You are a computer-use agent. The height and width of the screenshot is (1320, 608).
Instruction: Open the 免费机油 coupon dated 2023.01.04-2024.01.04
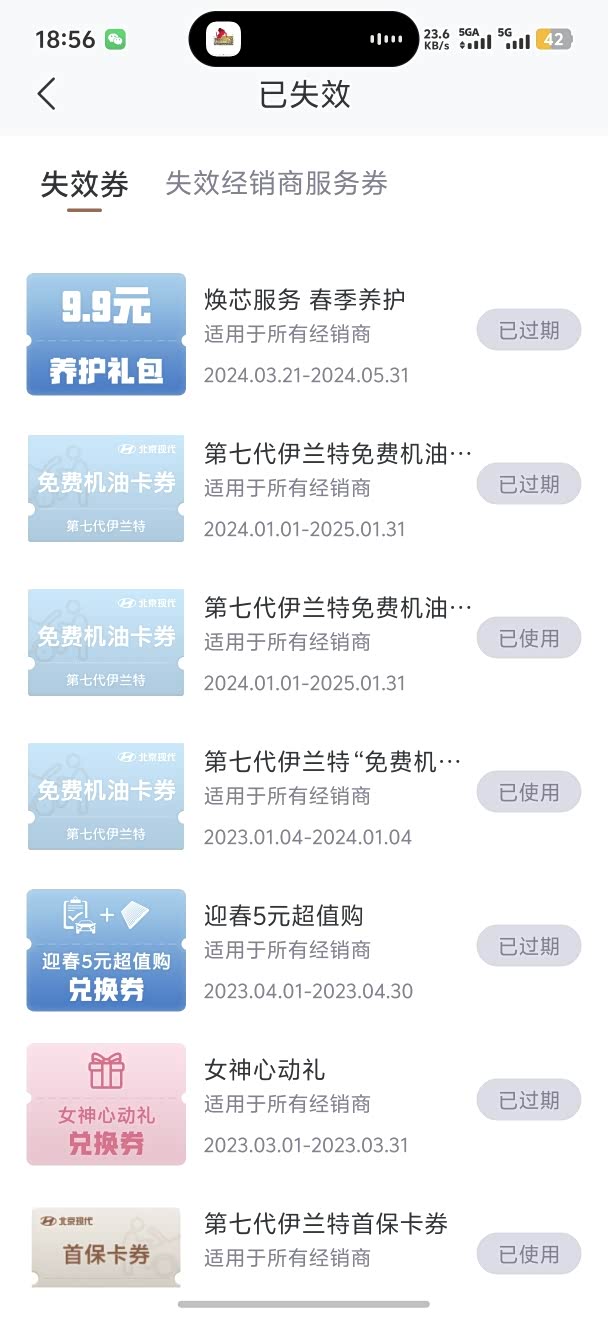coord(304,797)
